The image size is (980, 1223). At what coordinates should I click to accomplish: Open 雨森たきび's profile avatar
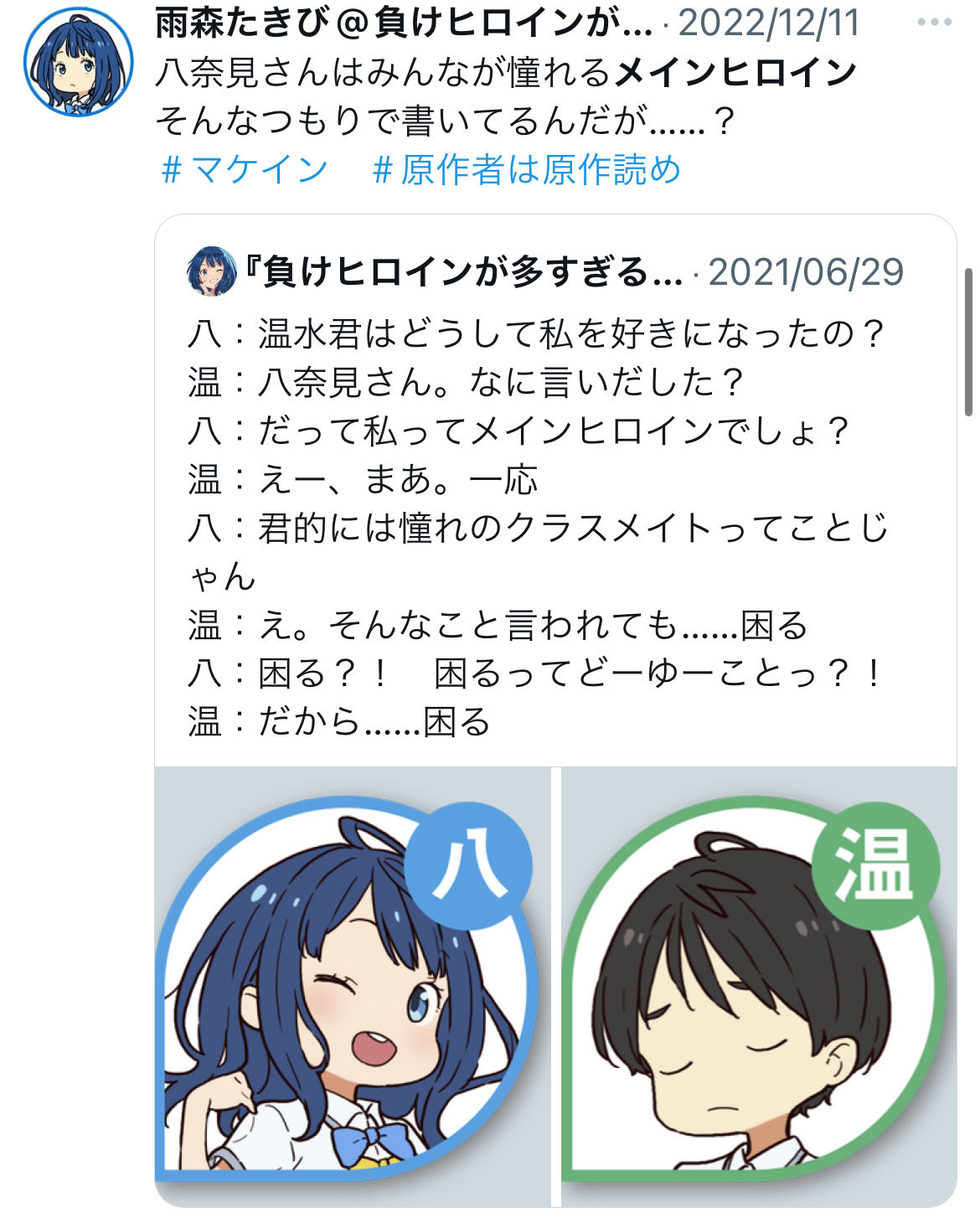tap(79, 65)
